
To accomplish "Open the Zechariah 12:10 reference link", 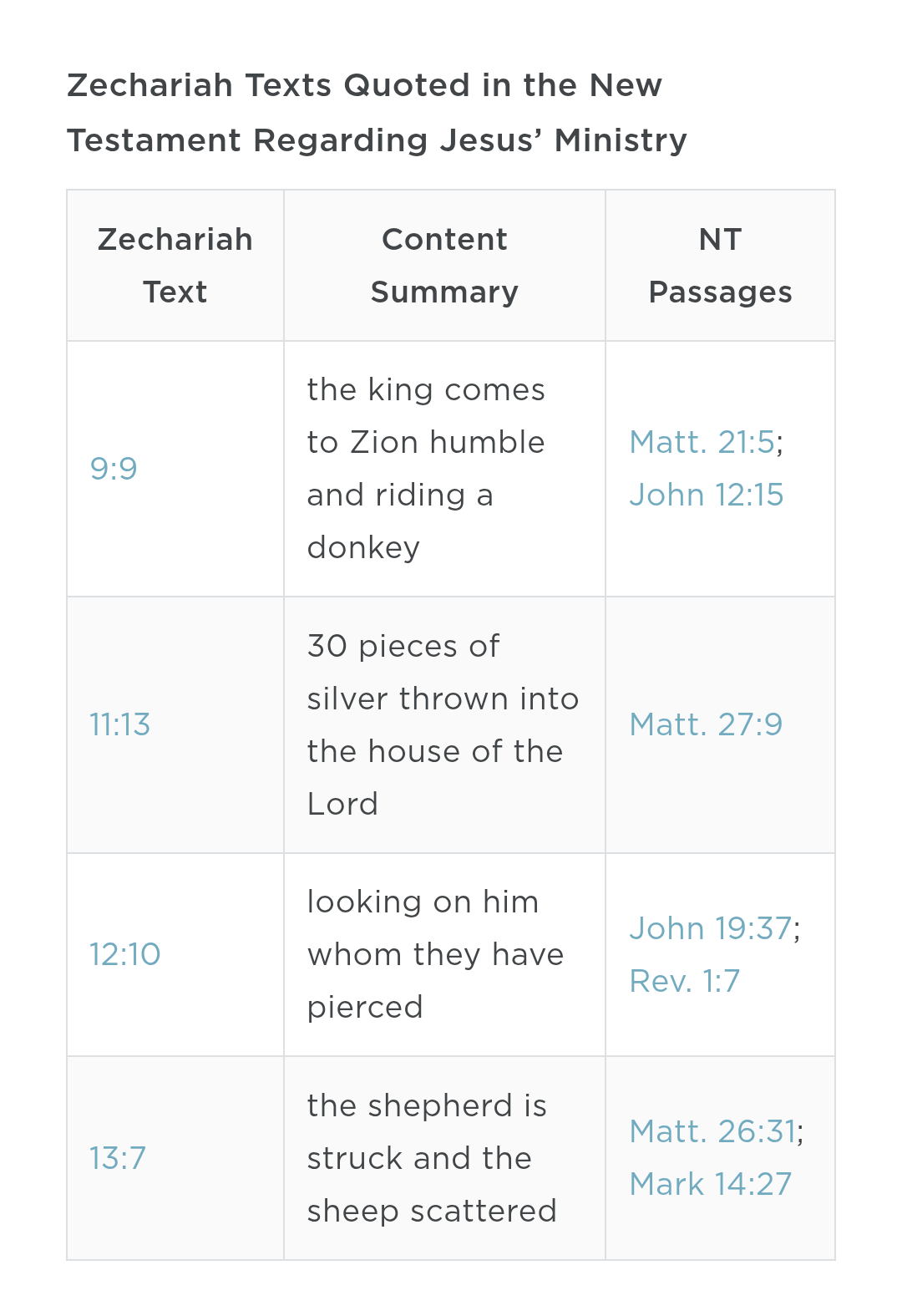I will point(124,954).
